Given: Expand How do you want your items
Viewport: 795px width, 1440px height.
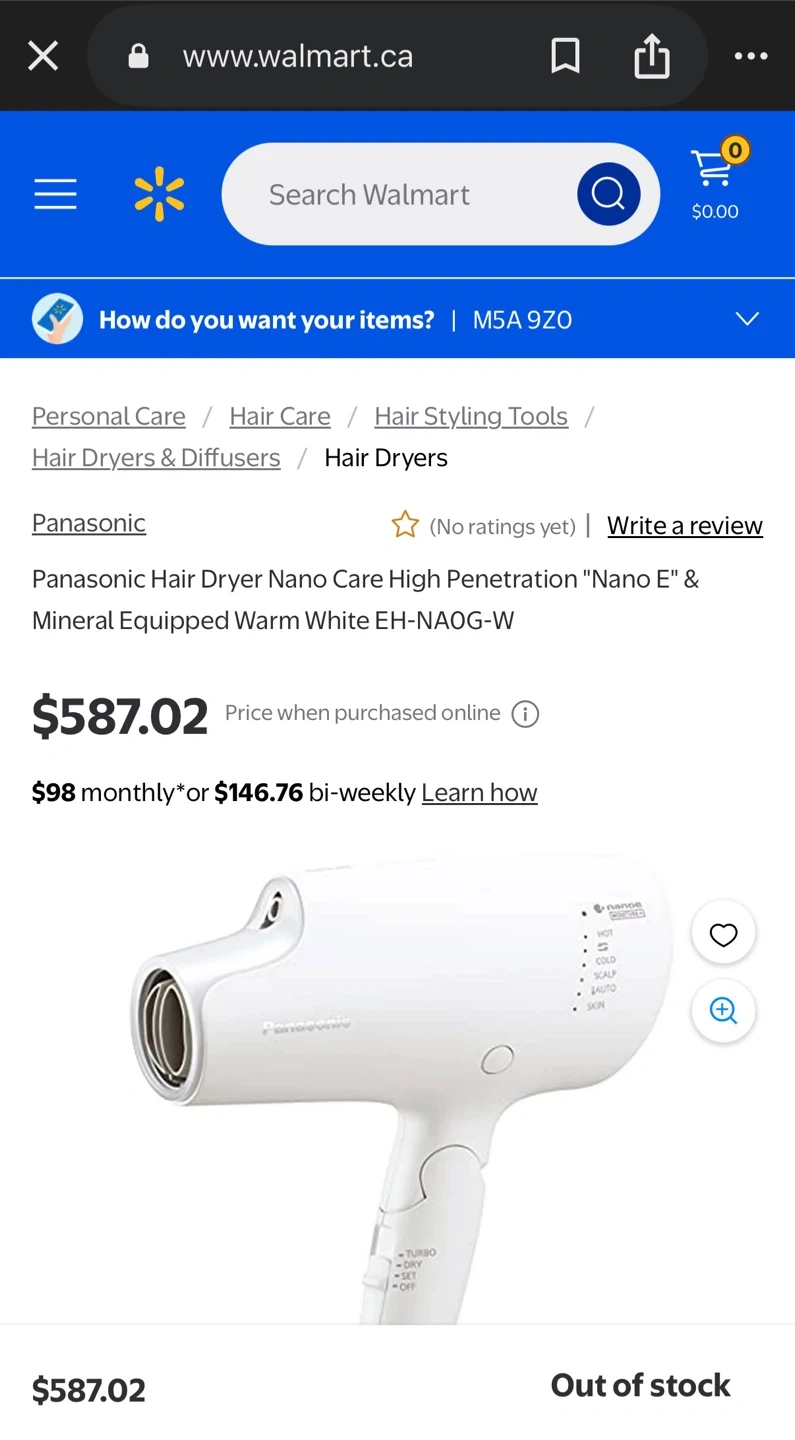Looking at the screenshot, I should 747,319.
